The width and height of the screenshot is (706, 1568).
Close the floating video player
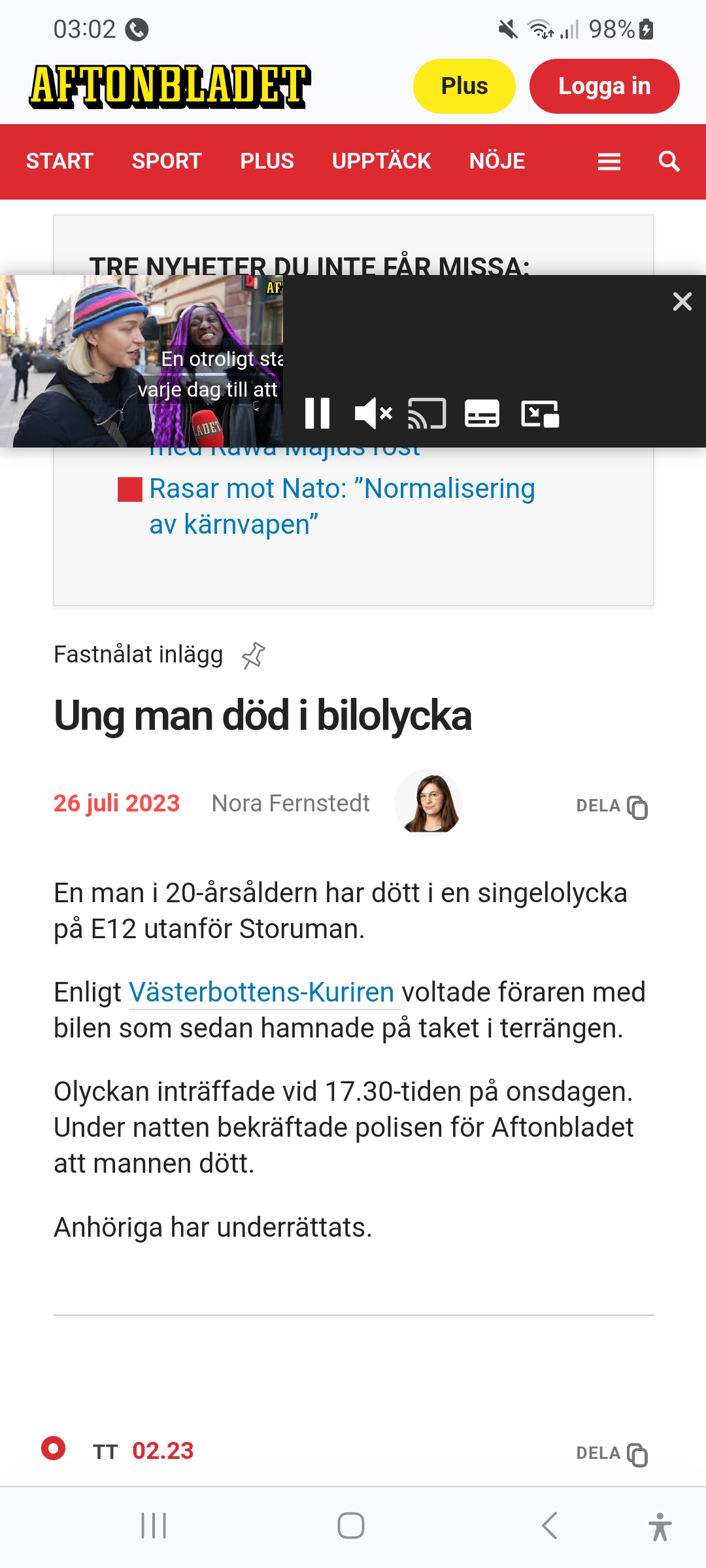coord(682,301)
